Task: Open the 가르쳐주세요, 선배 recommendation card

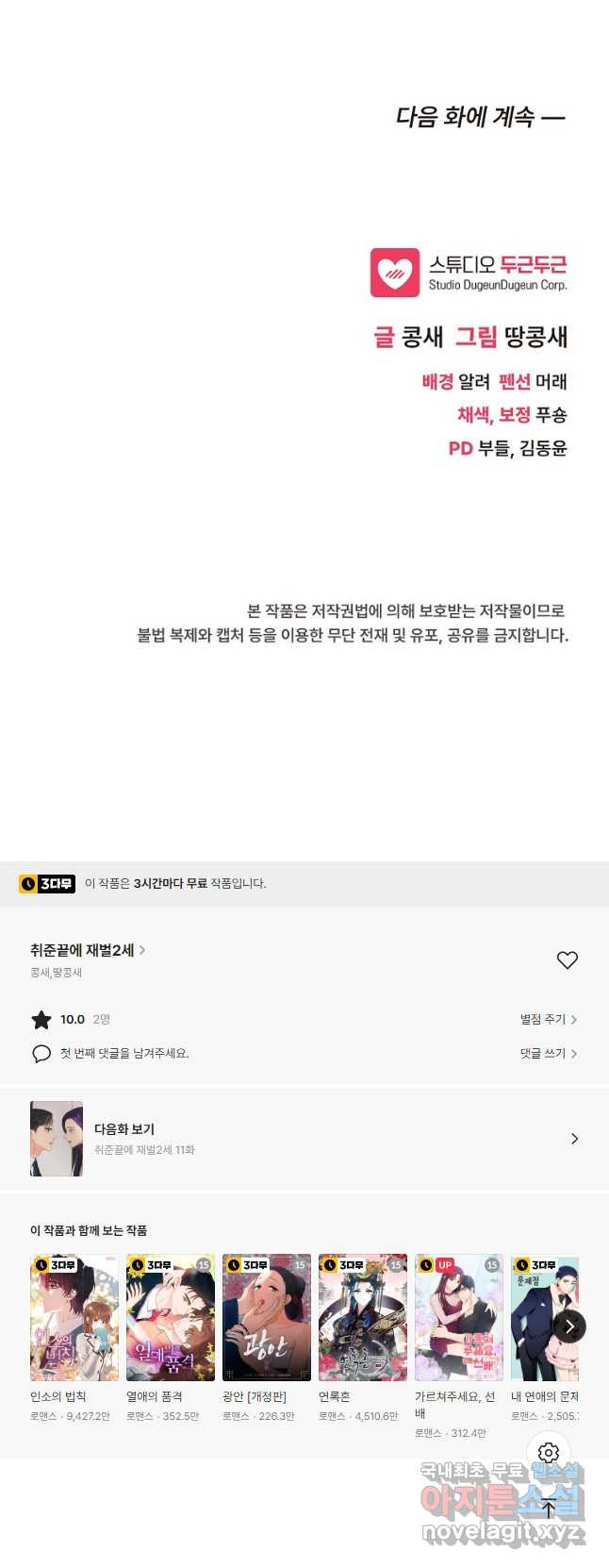Action: 459,1318
